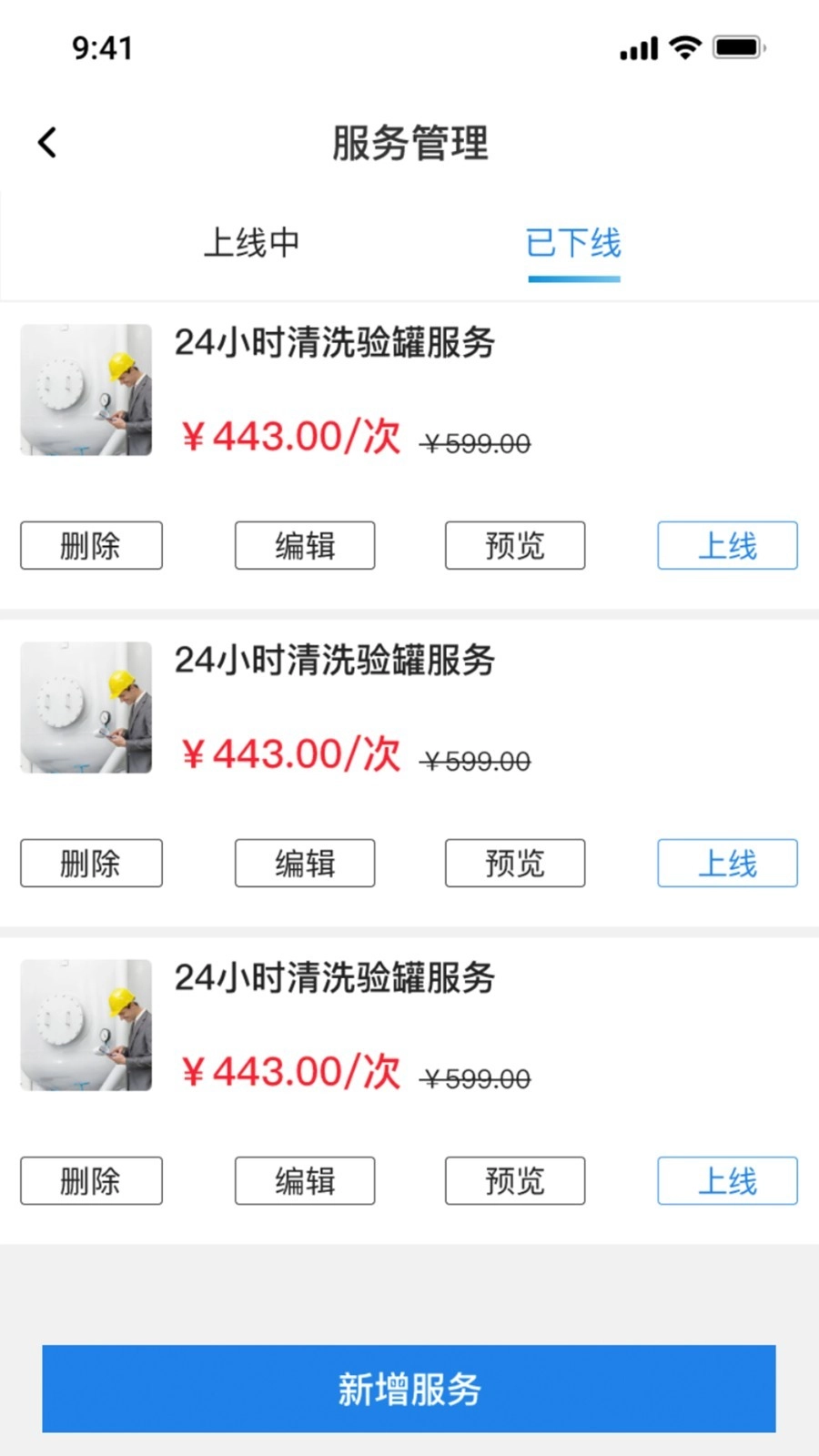This screenshot has height=1456, width=819.
Task: Tap the title 24小时清洗验罐服务 on the third card
Action: pos(337,979)
